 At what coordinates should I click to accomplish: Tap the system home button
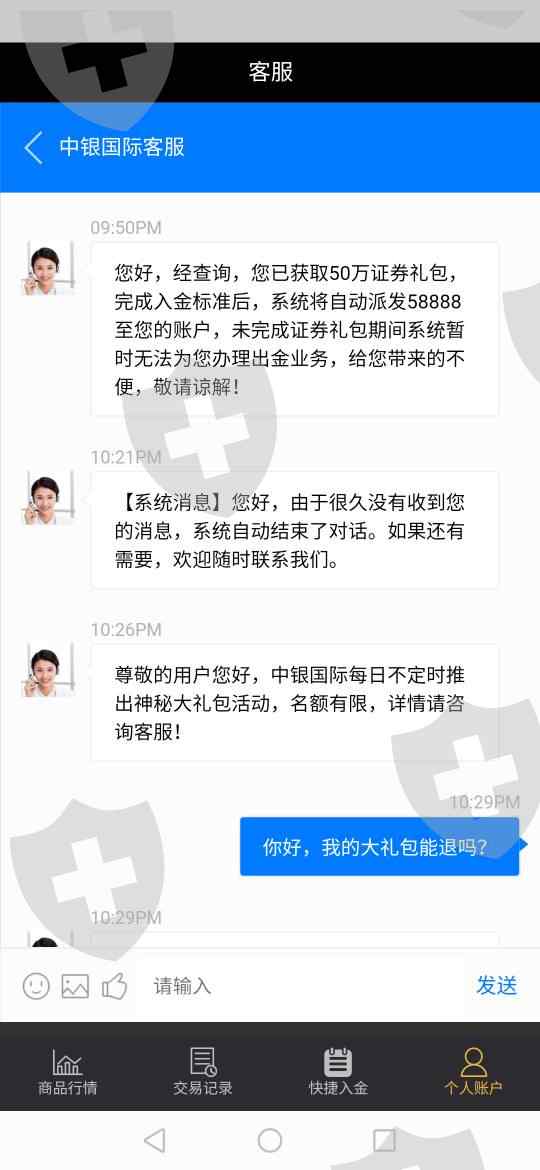(x=270, y=1140)
